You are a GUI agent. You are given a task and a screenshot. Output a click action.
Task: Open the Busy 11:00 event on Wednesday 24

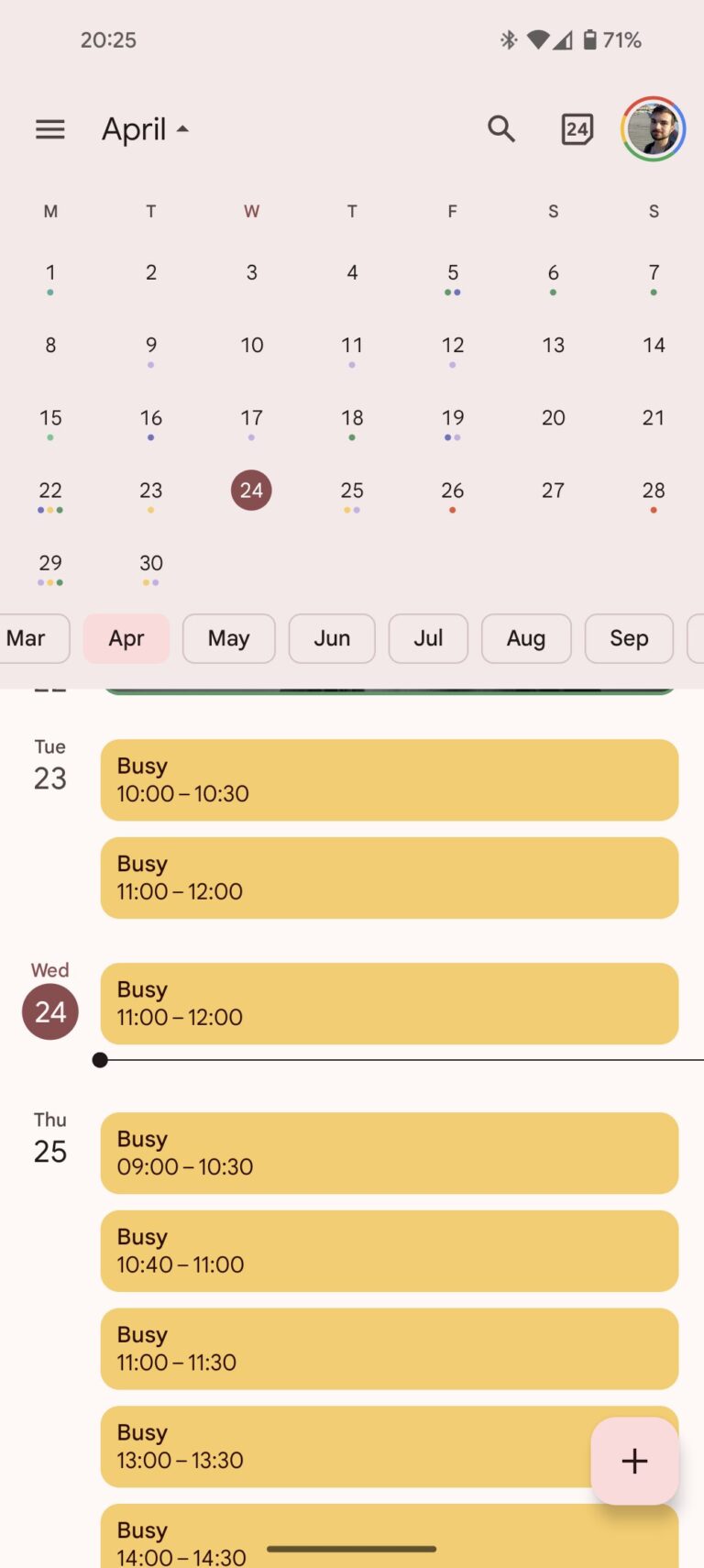(389, 1003)
